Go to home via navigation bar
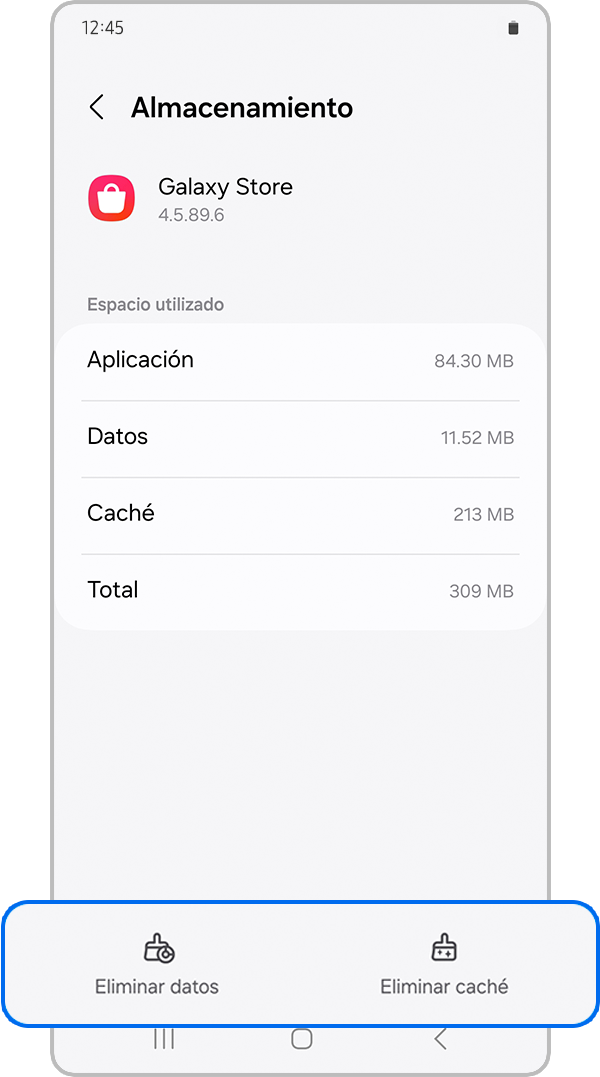 [x=301, y=1039]
